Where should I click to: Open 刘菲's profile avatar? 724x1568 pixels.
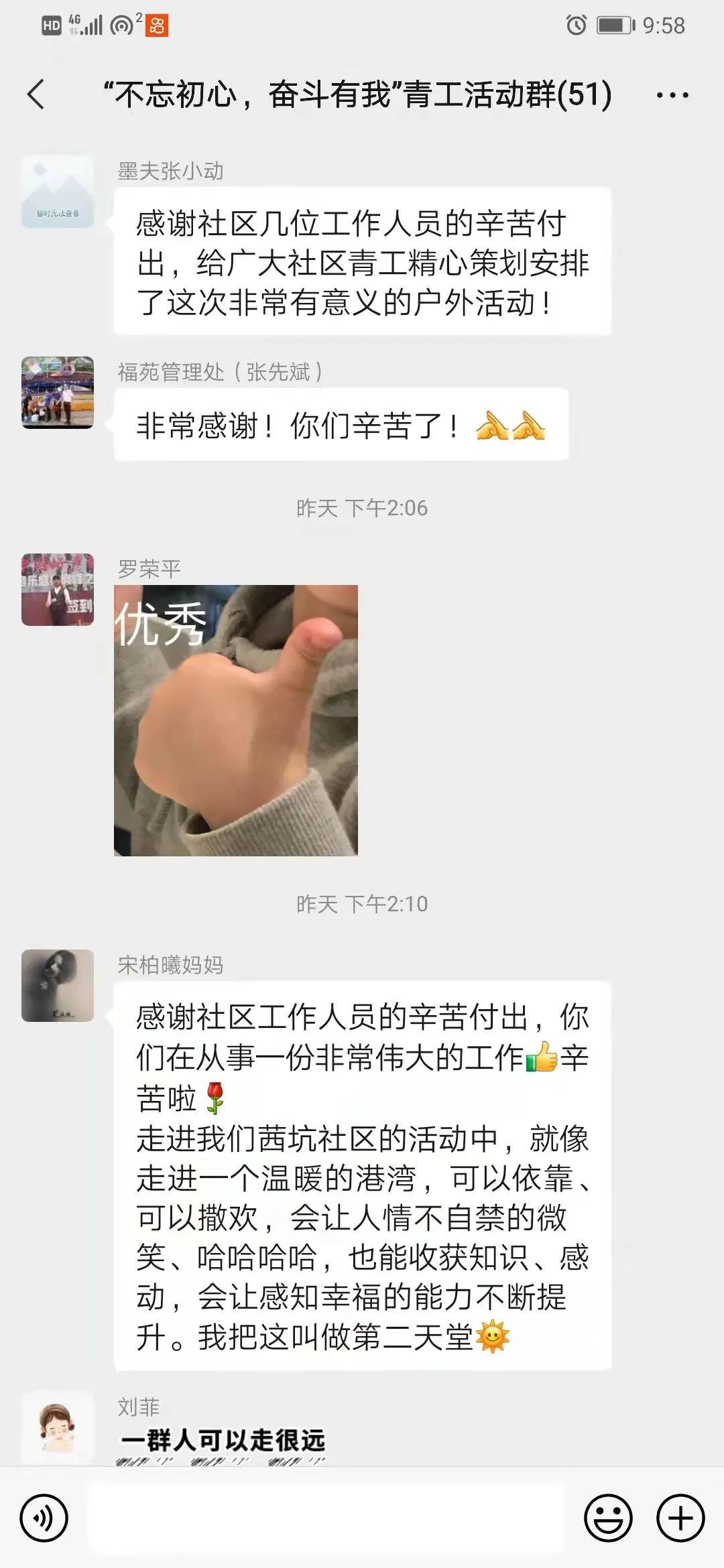[x=58, y=1427]
